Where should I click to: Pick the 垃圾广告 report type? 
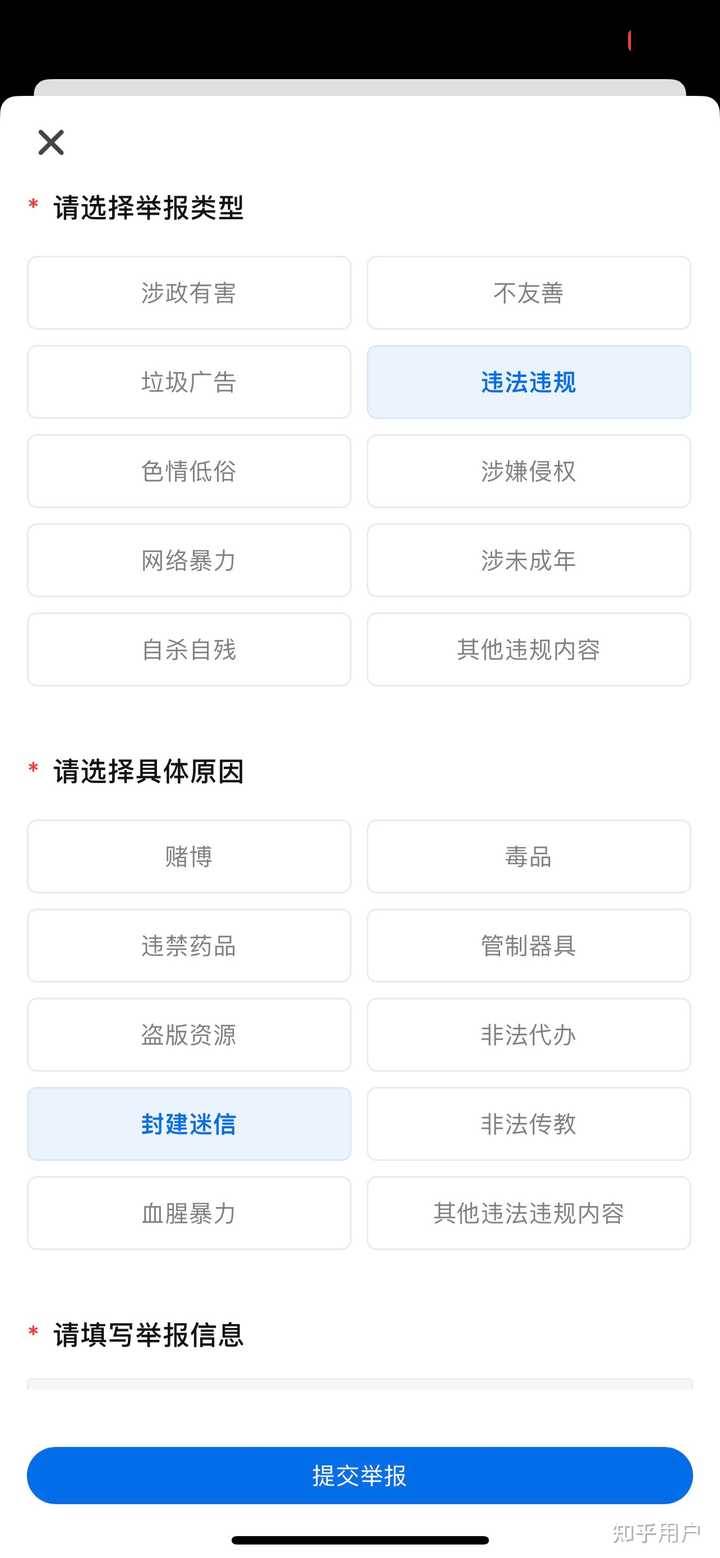189,382
